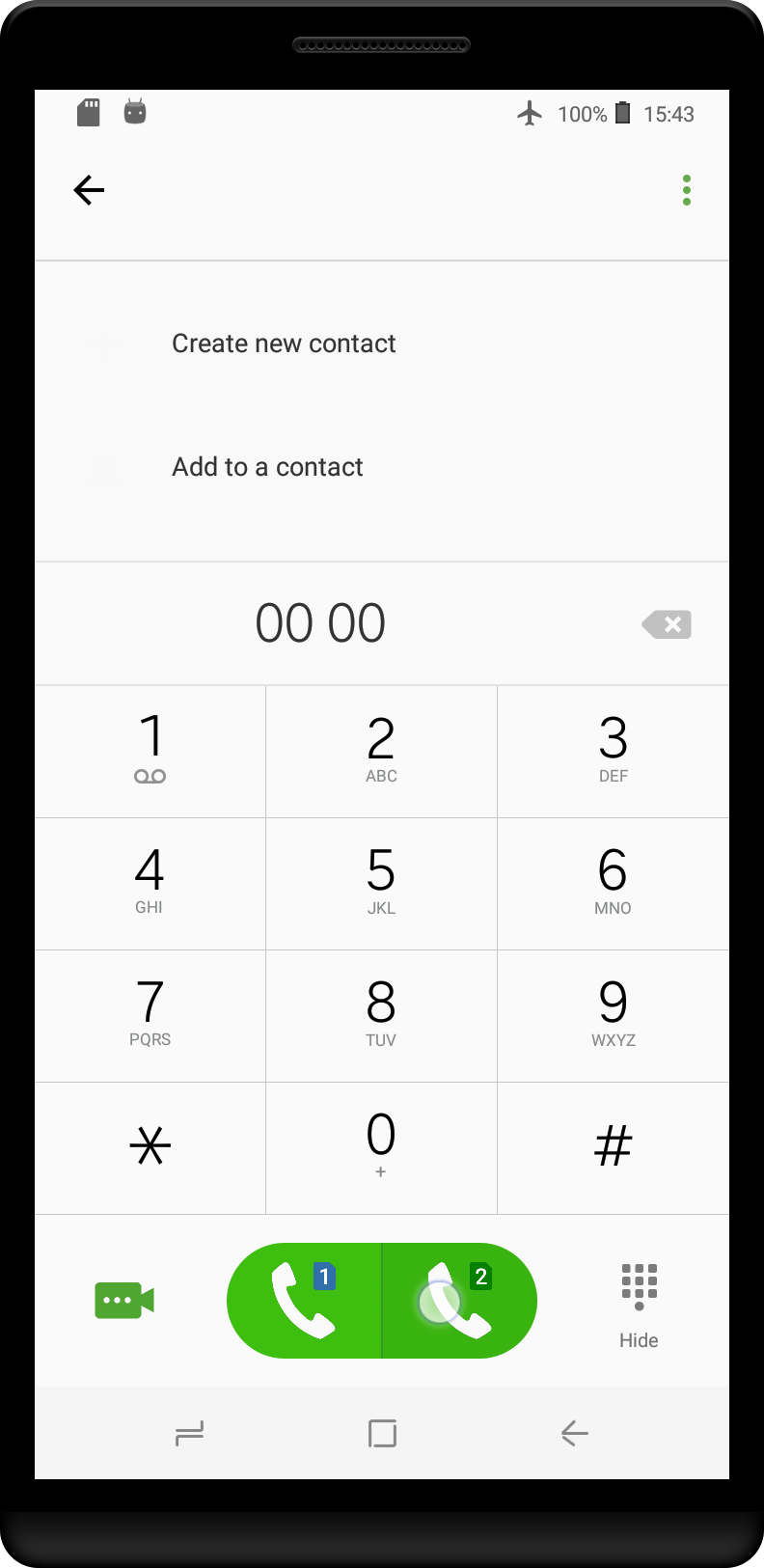
Task: Enter digit 4 GHI
Action: pos(150,884)
